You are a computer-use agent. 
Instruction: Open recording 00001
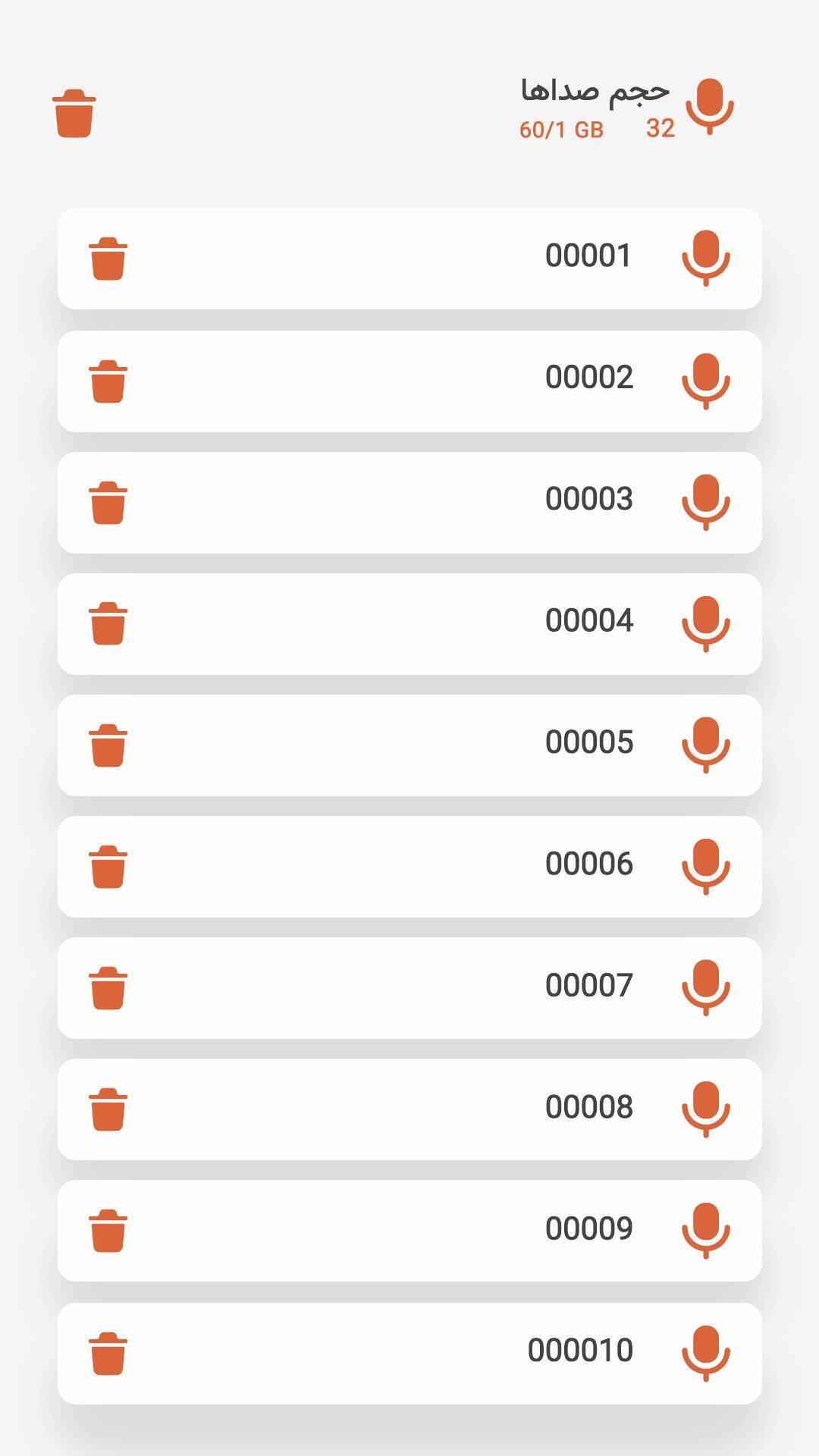tap(588, 256)
